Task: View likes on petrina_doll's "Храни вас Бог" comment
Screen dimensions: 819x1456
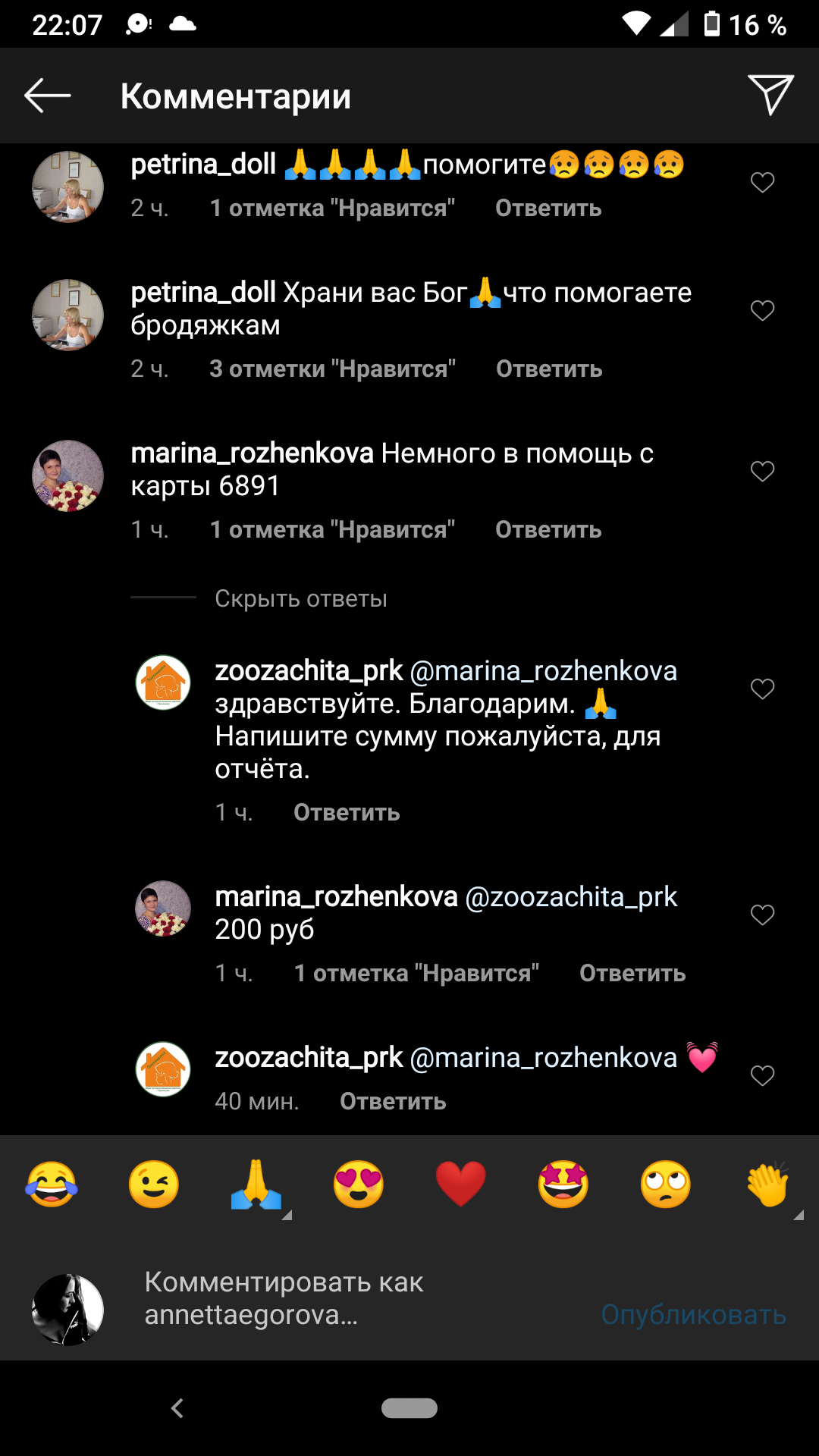Action: coord(332,369)
